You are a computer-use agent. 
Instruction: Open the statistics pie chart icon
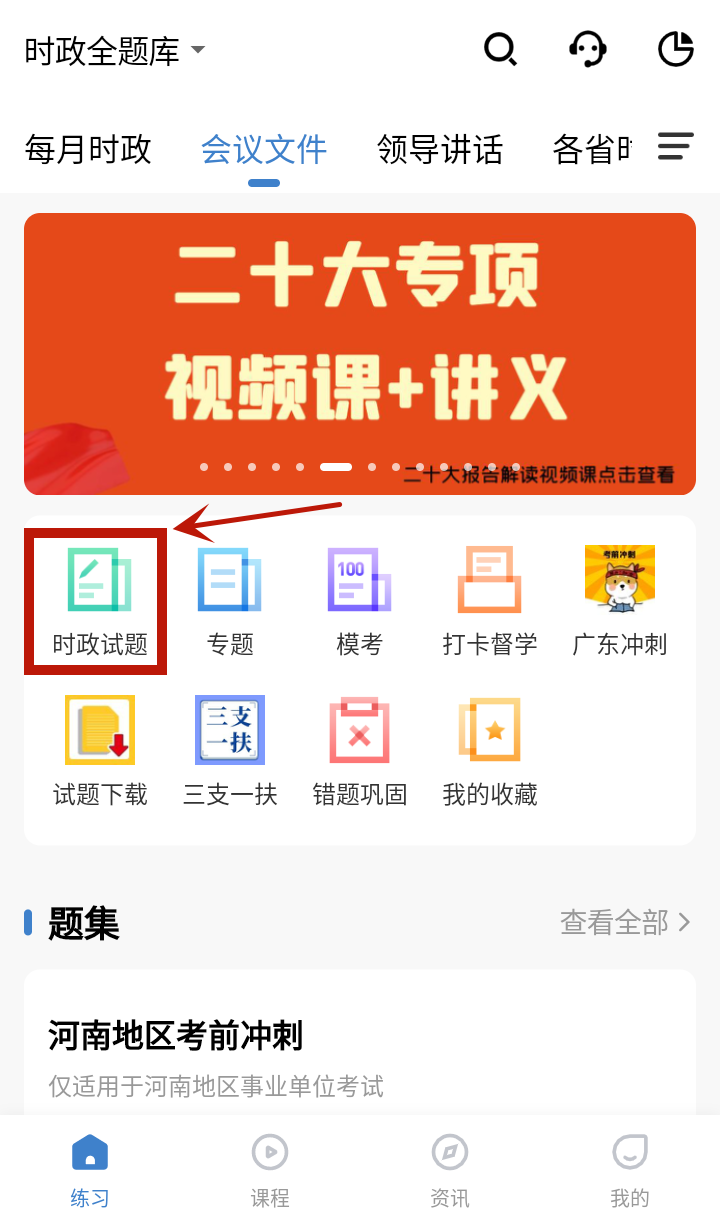click(x=676, y=48)
